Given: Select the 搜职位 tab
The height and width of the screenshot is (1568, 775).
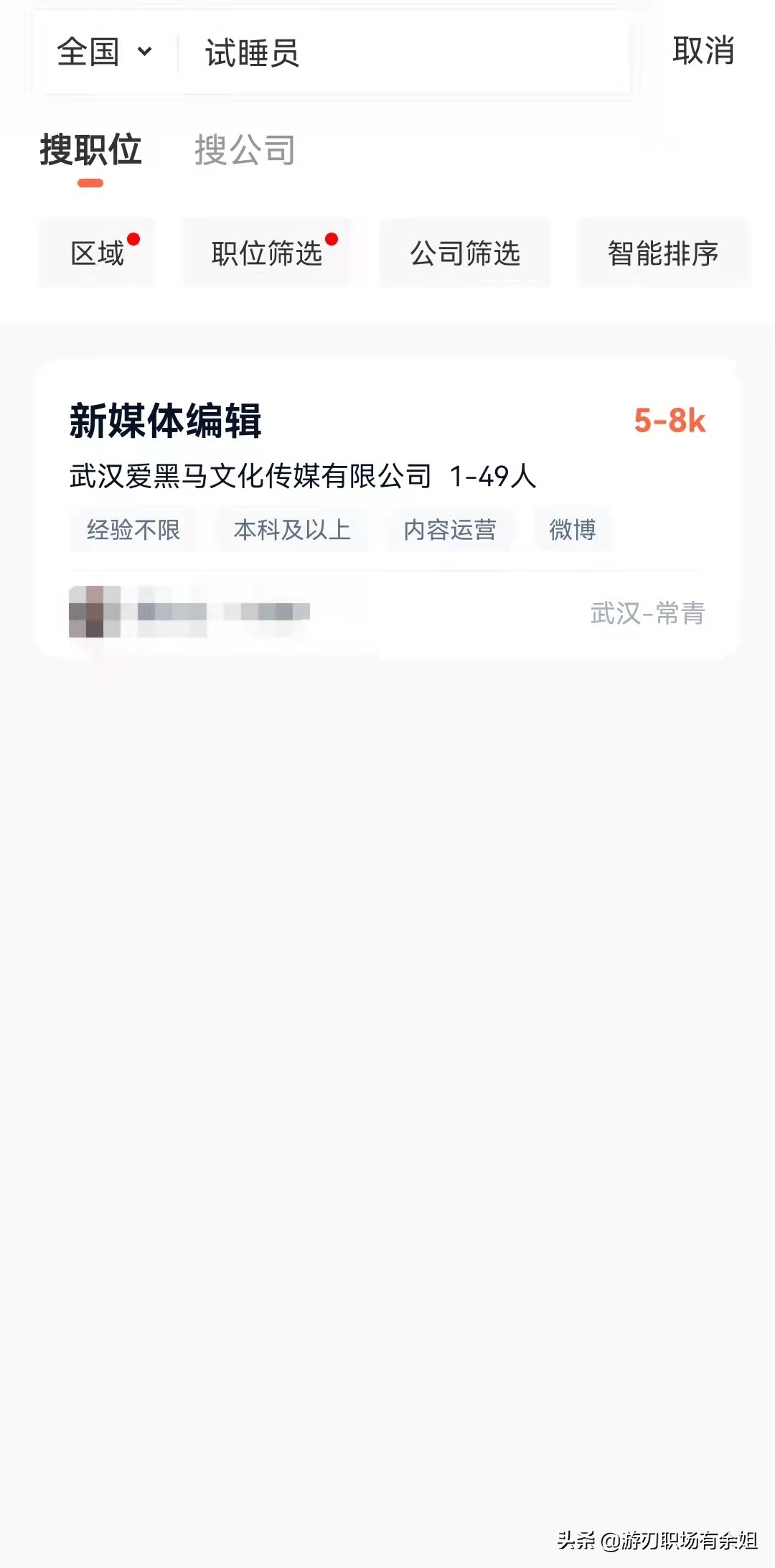Looking at the screenshot, I should 92,151.
